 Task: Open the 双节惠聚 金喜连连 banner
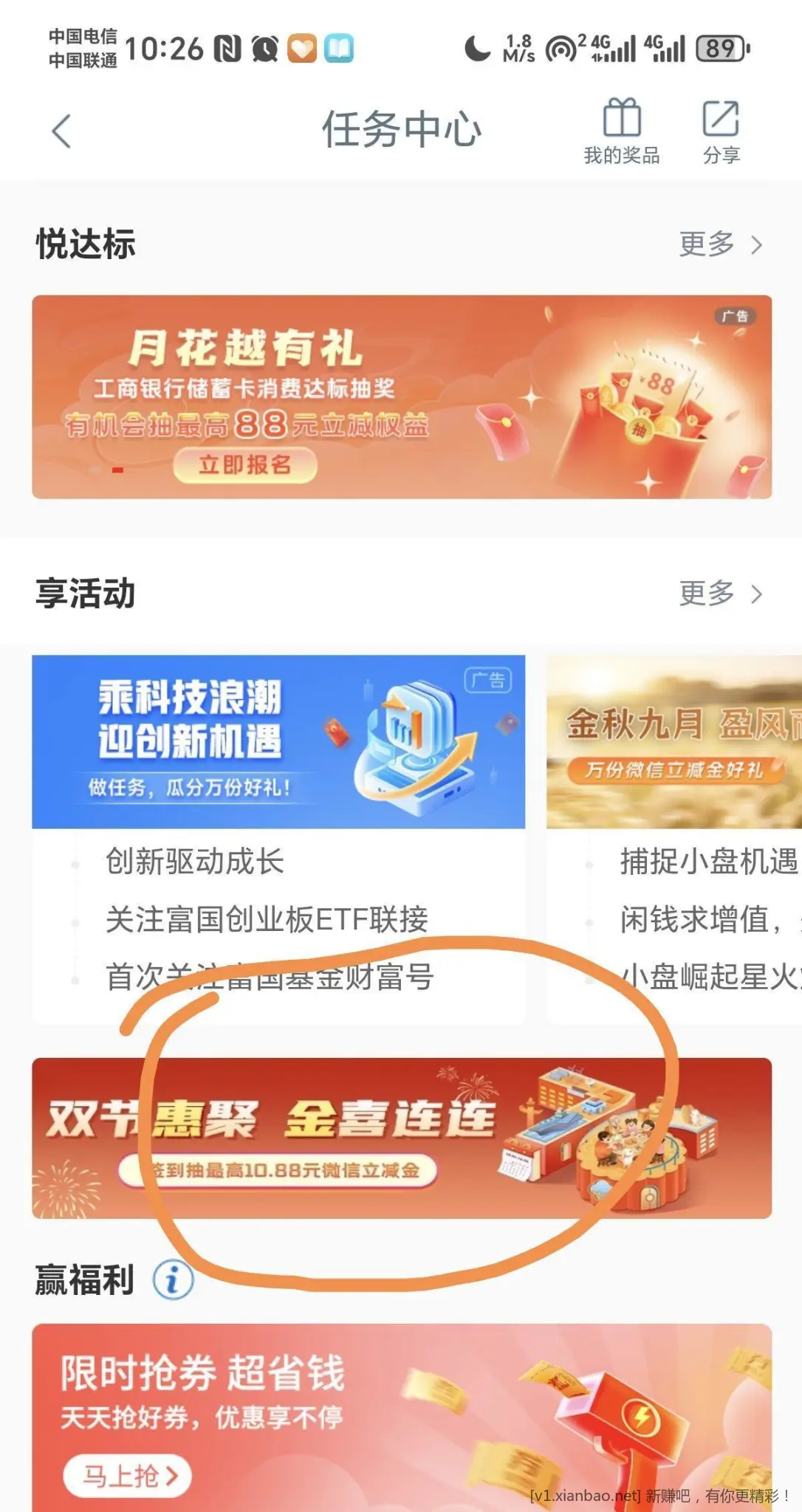[x=402, y=1138]
